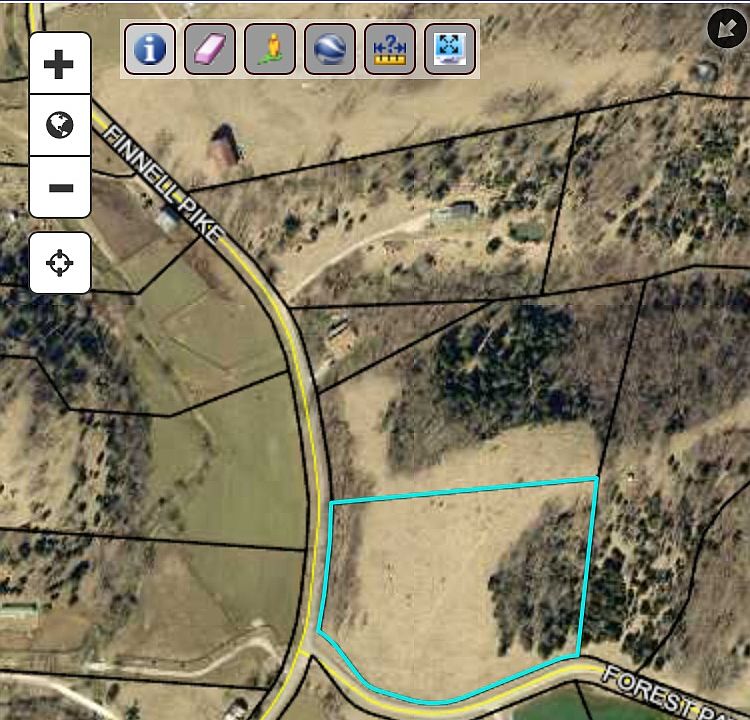Reset map to full extent globe
750x720 pixels.
tap(60, 126)
